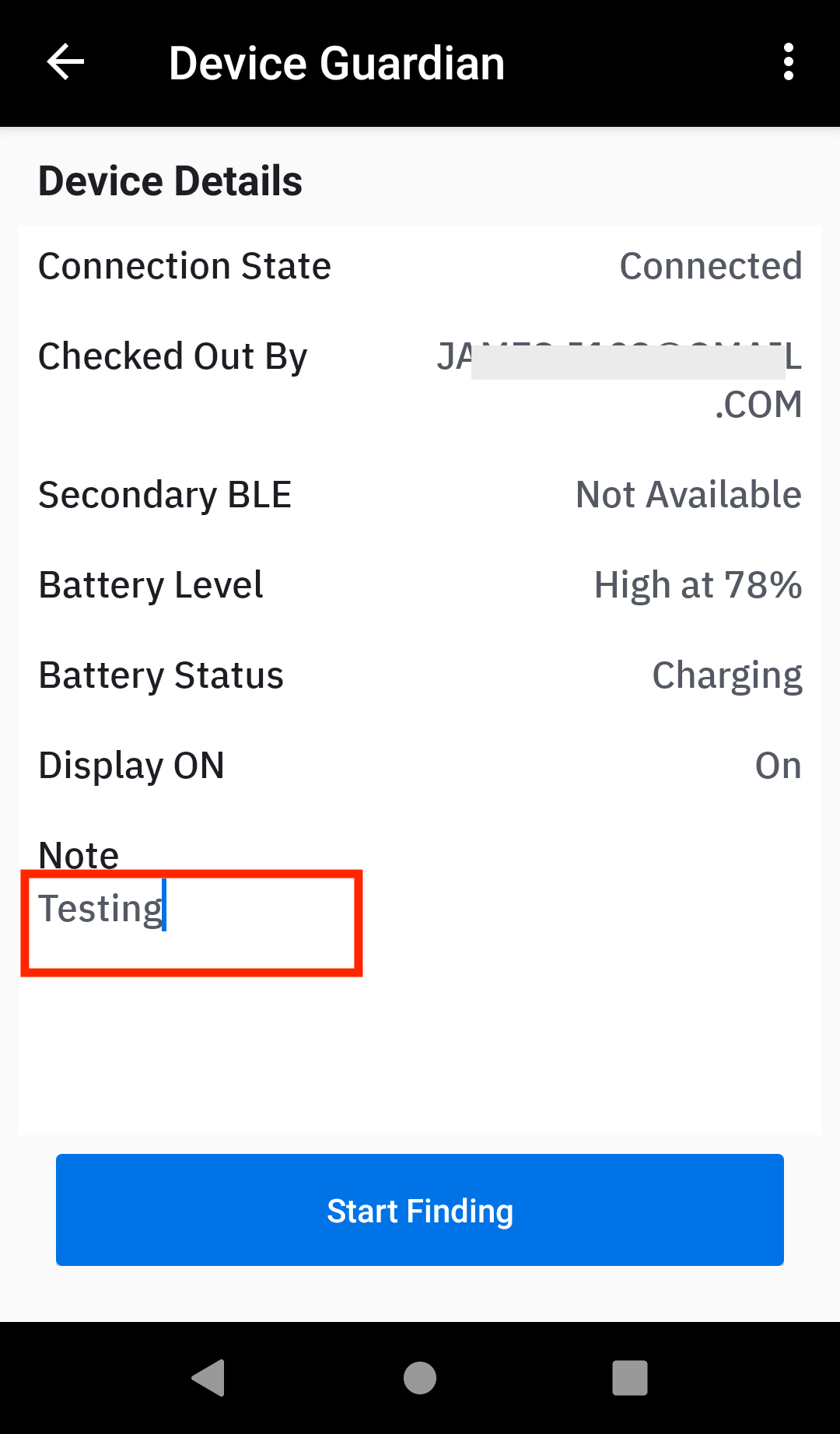Screen dimensions: 840x1434
Task: Go back using the app bar arrow
Action: 65,62
